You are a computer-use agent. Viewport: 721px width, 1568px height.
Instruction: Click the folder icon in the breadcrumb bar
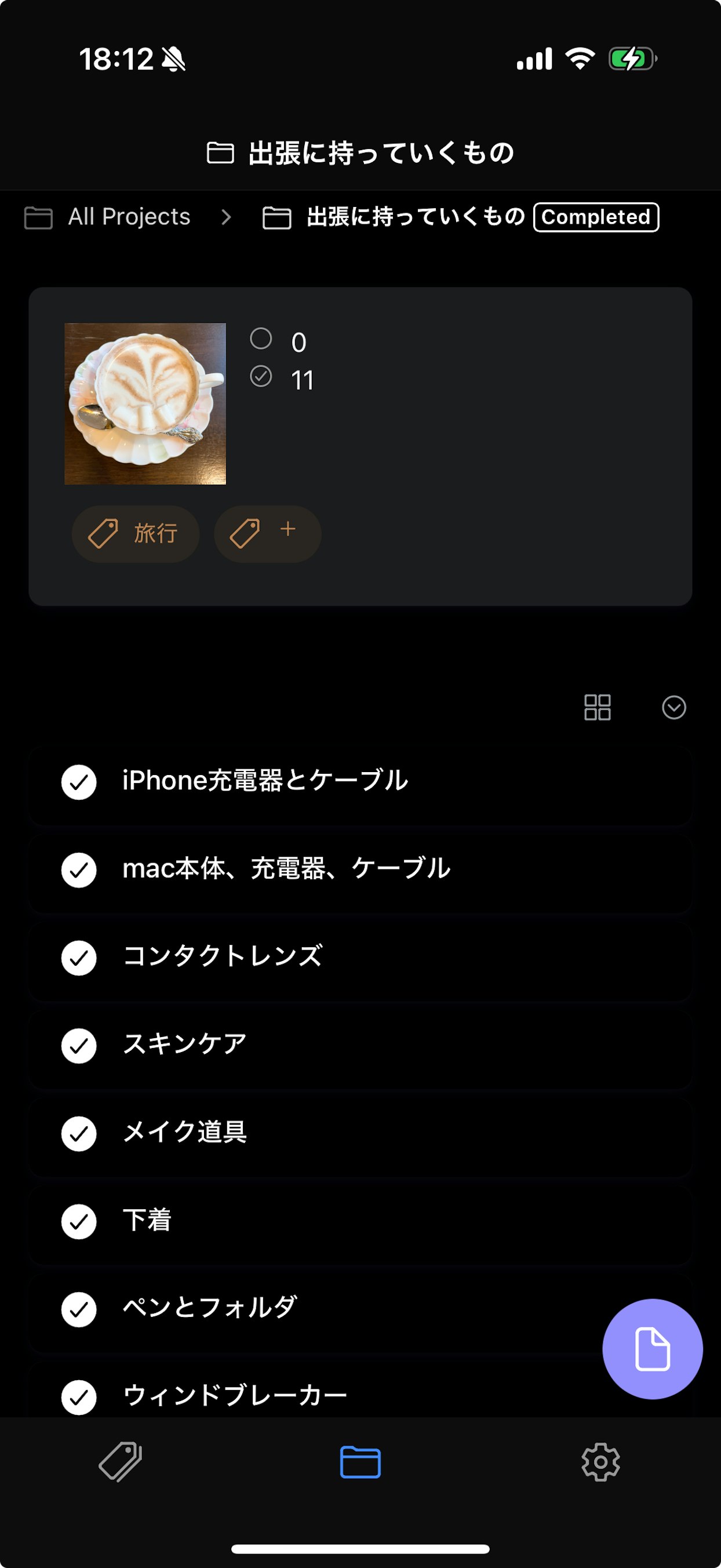click(x=276, y=217)
